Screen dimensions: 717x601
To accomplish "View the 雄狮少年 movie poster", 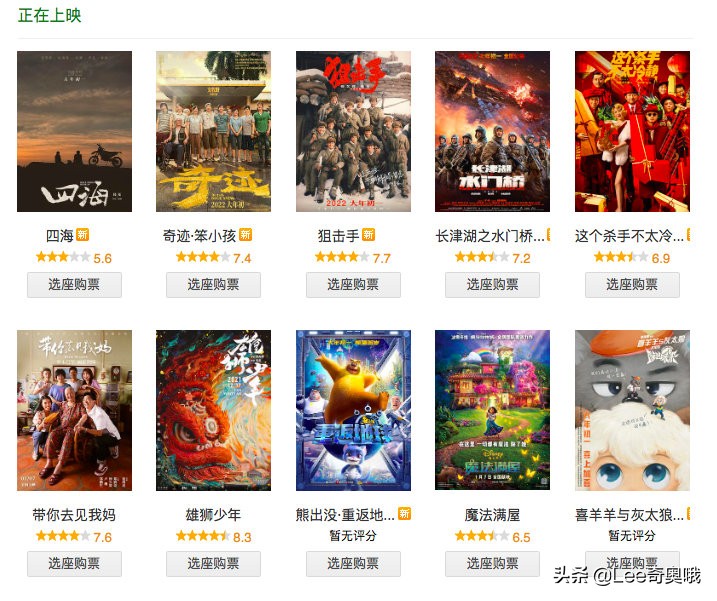I will coord(213,410).
